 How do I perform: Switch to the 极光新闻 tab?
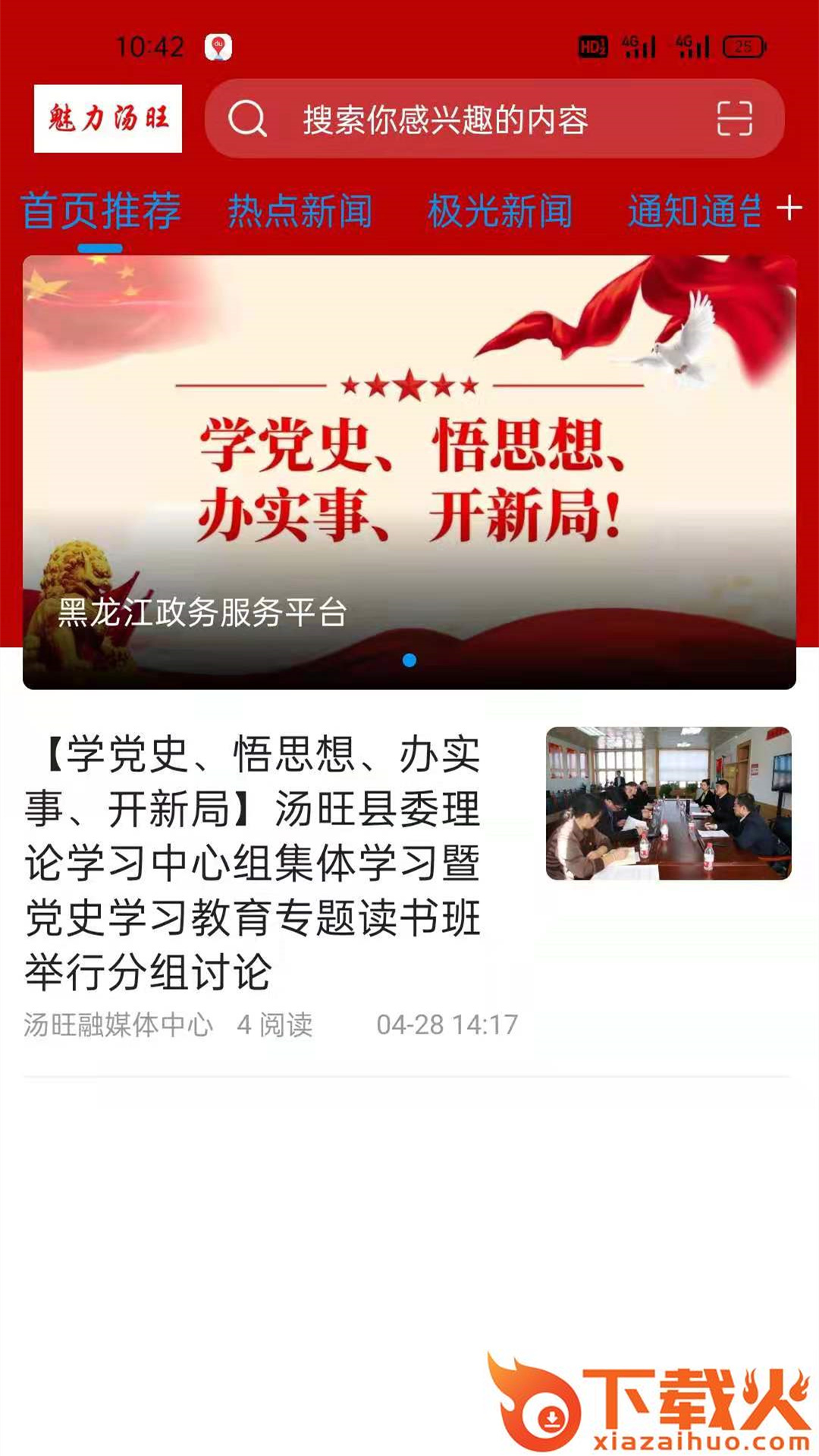click(x=500, y=211)
